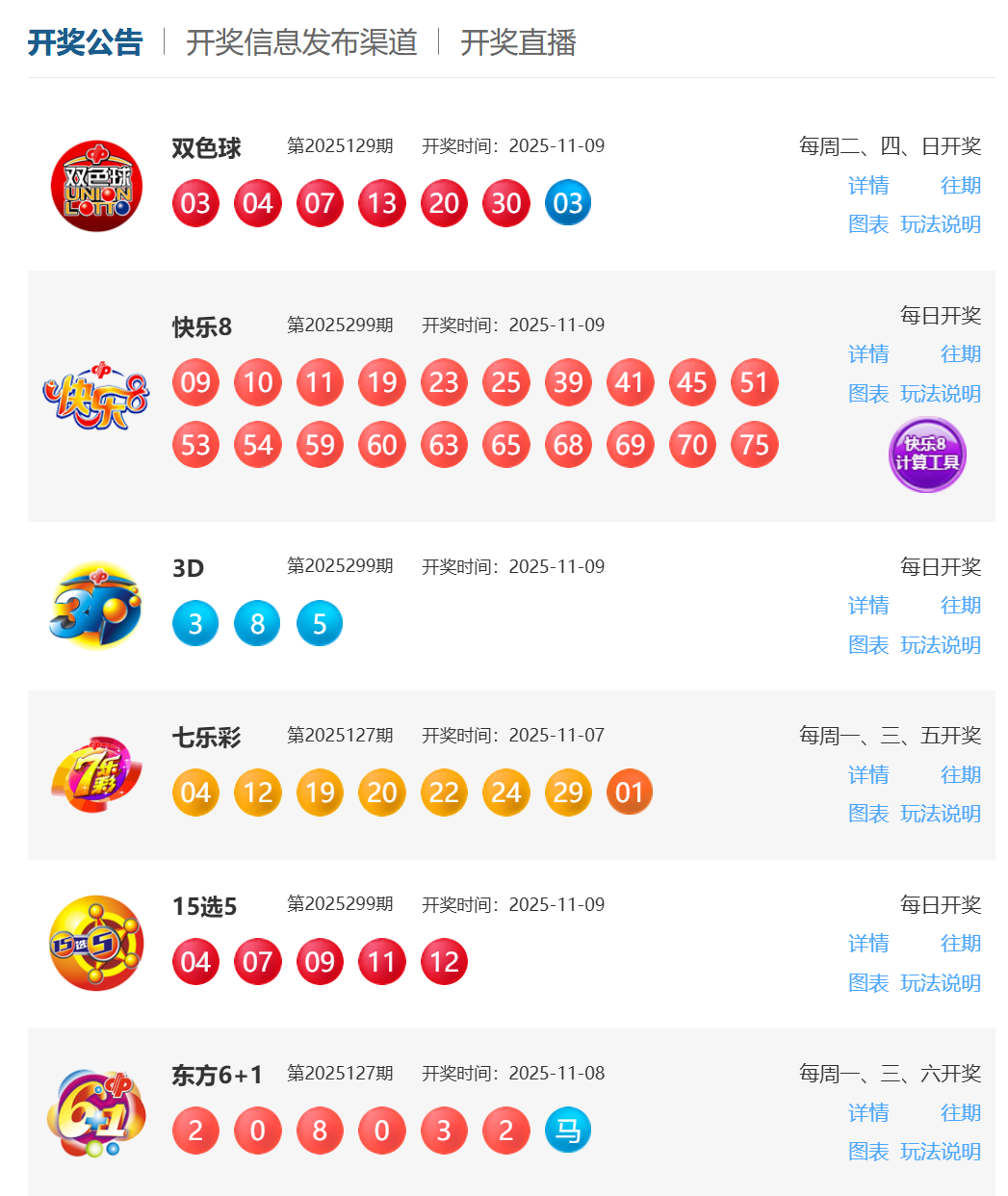Screen dimensions: 1008x1196
Task: Open 详情 for 双色球
Action: (867, 186)
